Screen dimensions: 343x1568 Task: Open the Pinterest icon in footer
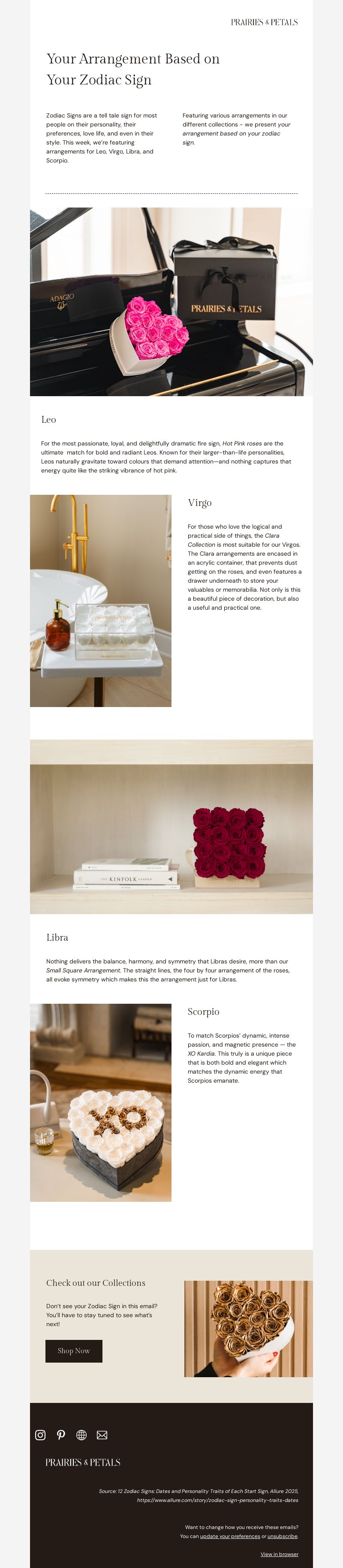tap(61, 1435)
